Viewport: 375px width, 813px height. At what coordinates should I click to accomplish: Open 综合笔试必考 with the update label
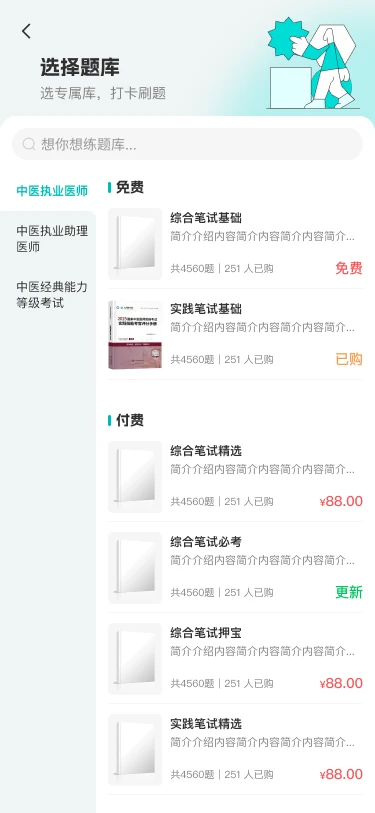click(235, 568)
